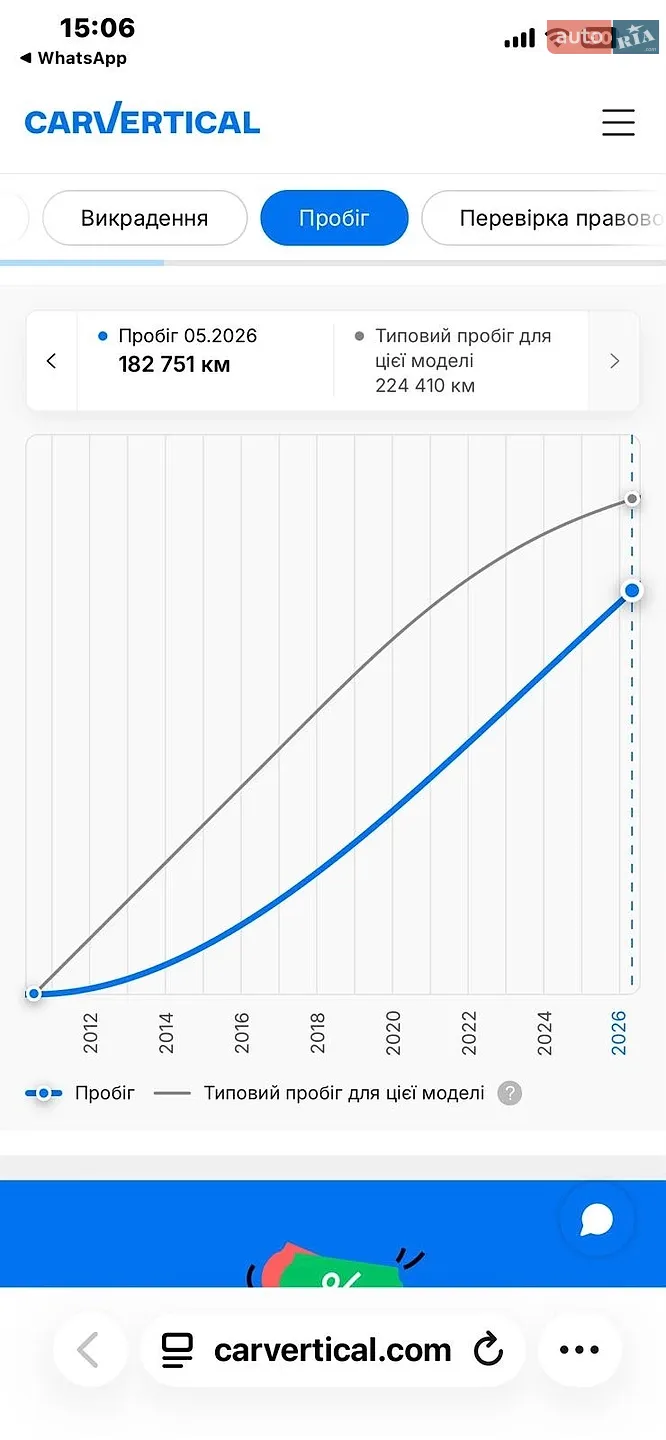This screenshot has height=1440, width=666.
Task: Return to WhatsApp via back link
Action: [x=73, y=58]
